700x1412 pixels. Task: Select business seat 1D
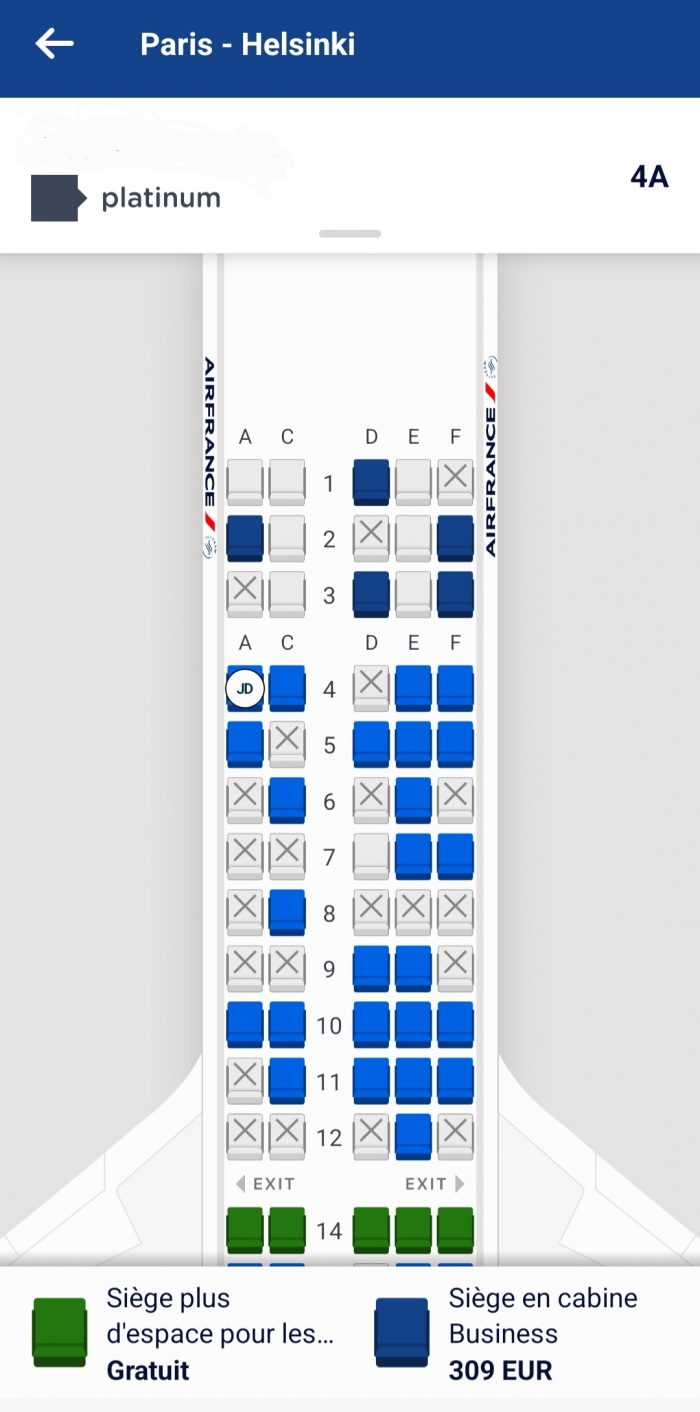point(371,482)
